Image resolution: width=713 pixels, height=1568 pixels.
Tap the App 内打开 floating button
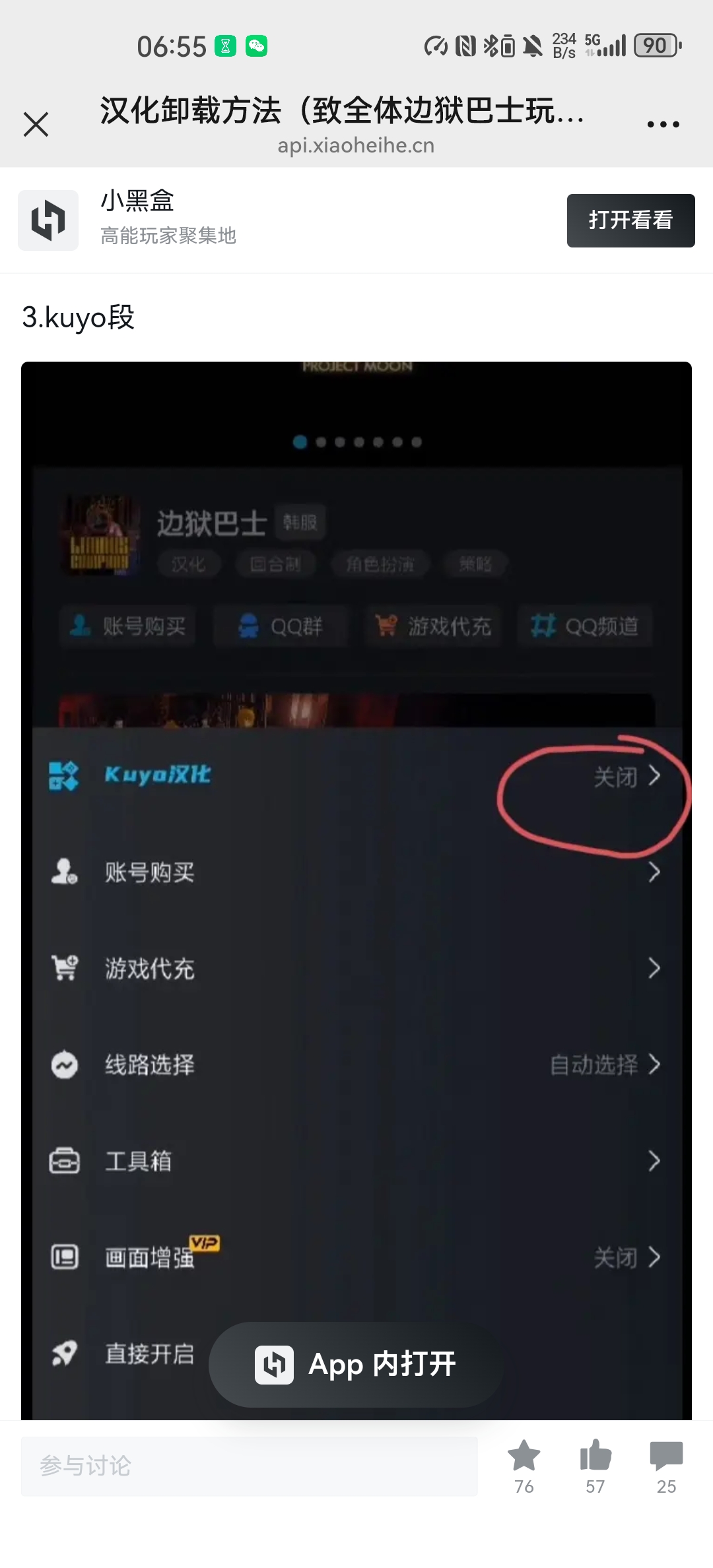tap(356, 1364)
